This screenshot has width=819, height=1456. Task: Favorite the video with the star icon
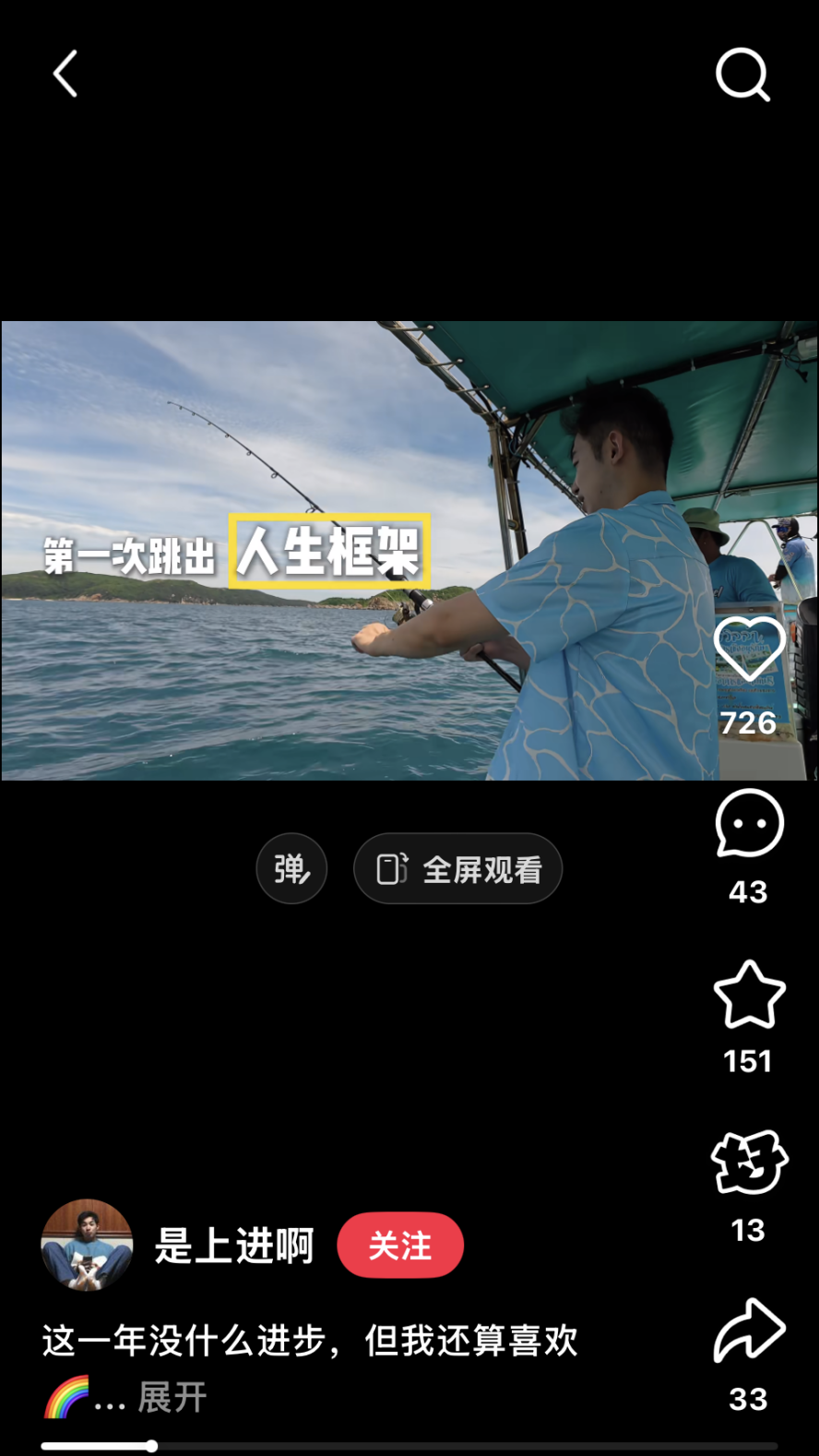pos(749,995)
